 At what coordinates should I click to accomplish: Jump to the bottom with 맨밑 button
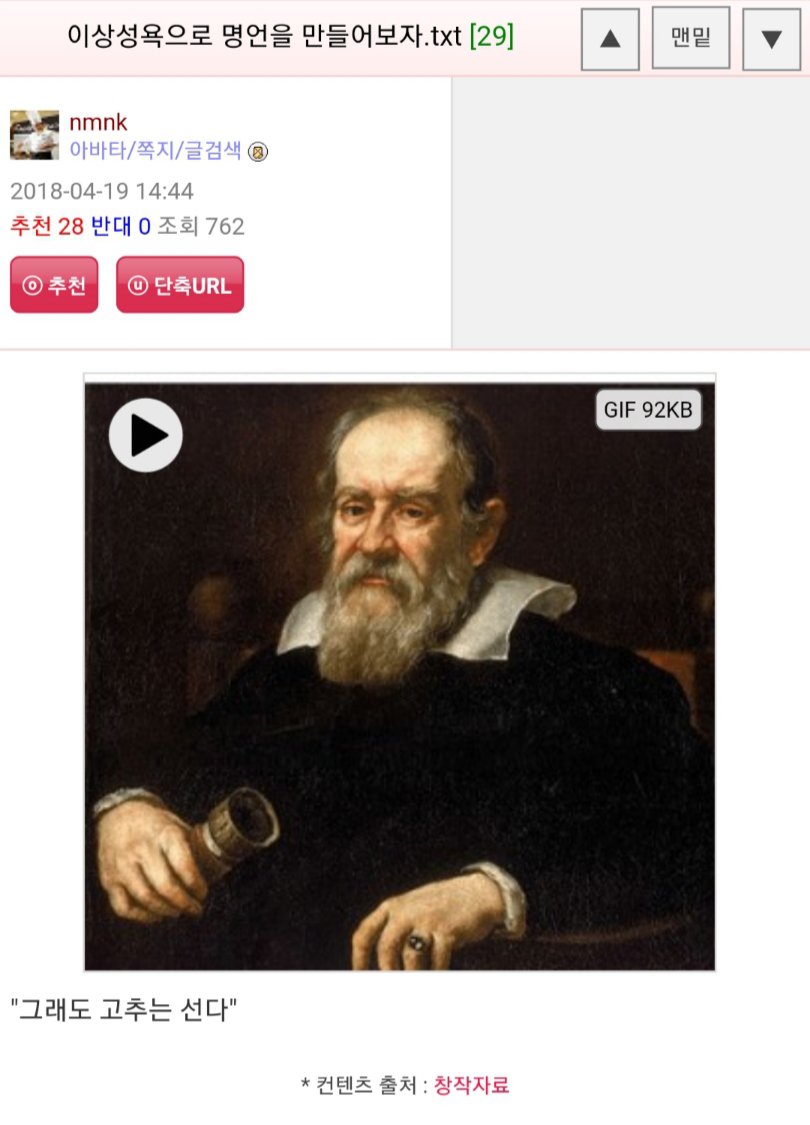690,38
